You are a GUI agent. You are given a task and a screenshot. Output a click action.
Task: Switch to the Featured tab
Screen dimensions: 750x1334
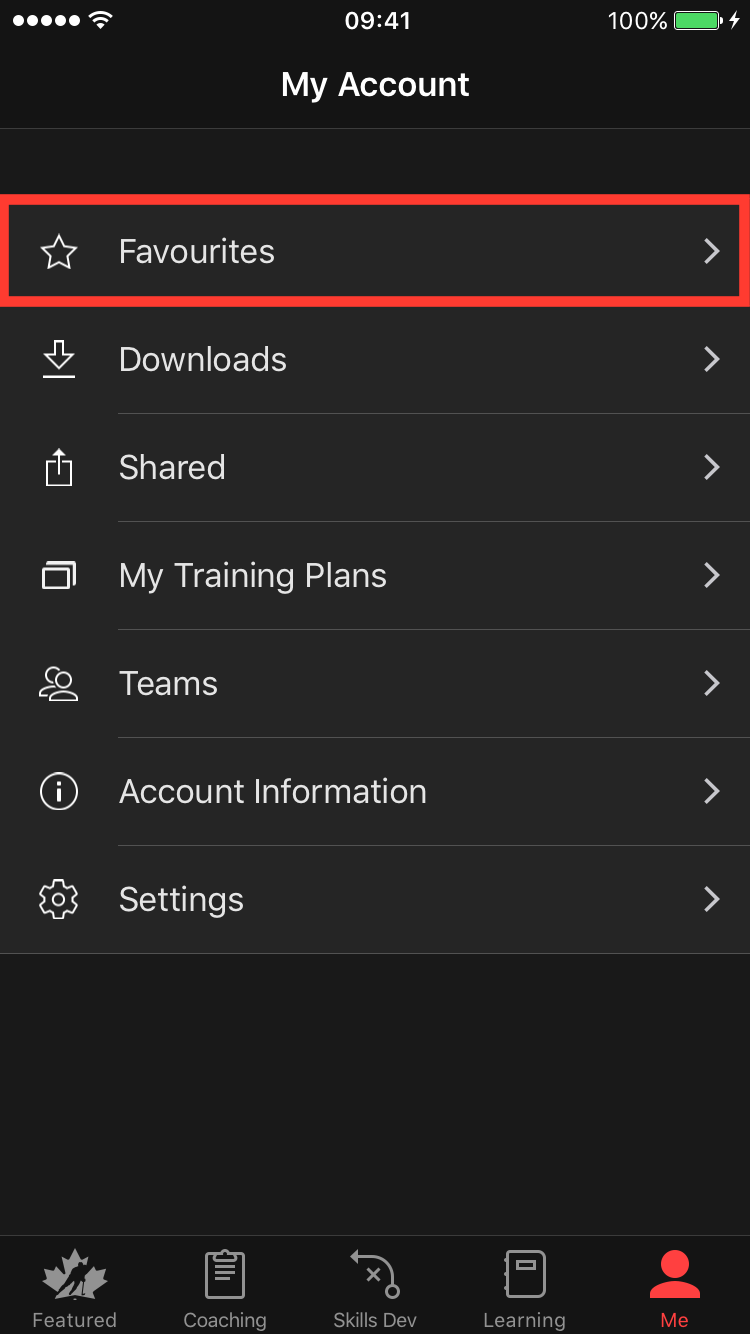(x=75, y=1288)
